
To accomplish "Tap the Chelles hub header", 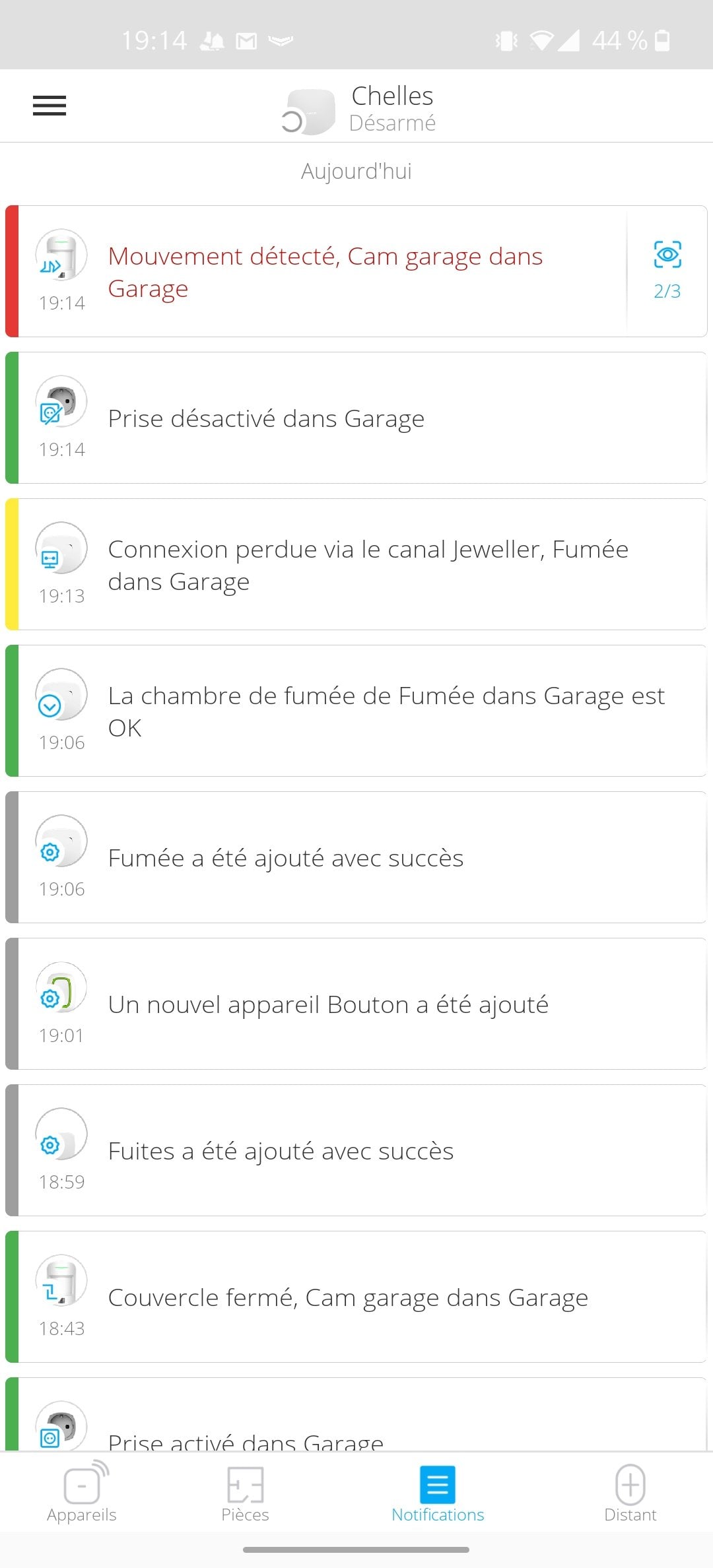I will point(361,109).
